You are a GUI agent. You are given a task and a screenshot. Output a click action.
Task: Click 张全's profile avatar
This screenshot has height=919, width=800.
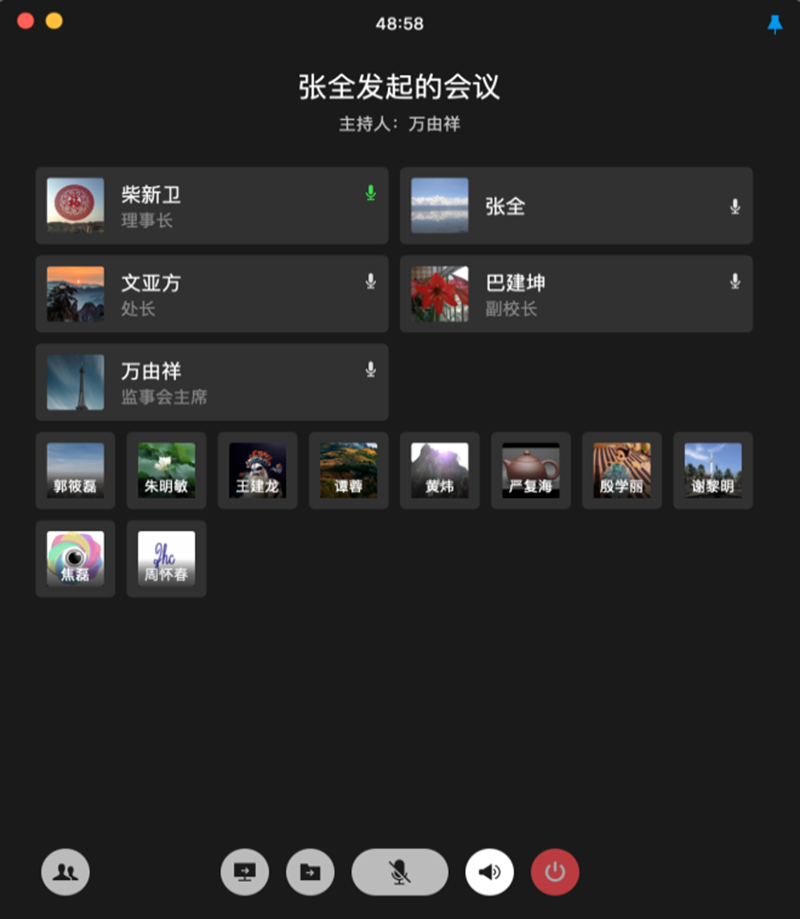click(x=440, y=207)
